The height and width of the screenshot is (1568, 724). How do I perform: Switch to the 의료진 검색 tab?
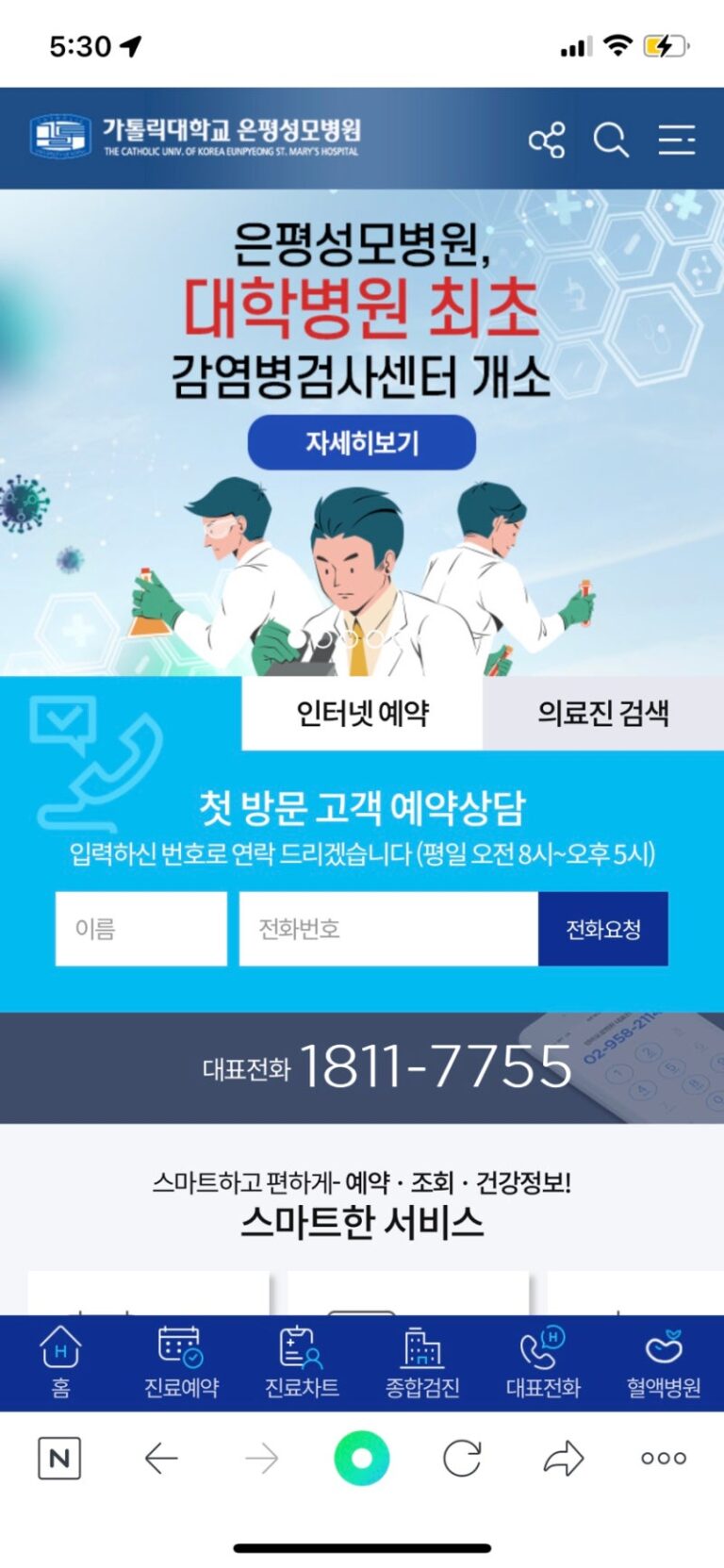[x=603, y=713]
